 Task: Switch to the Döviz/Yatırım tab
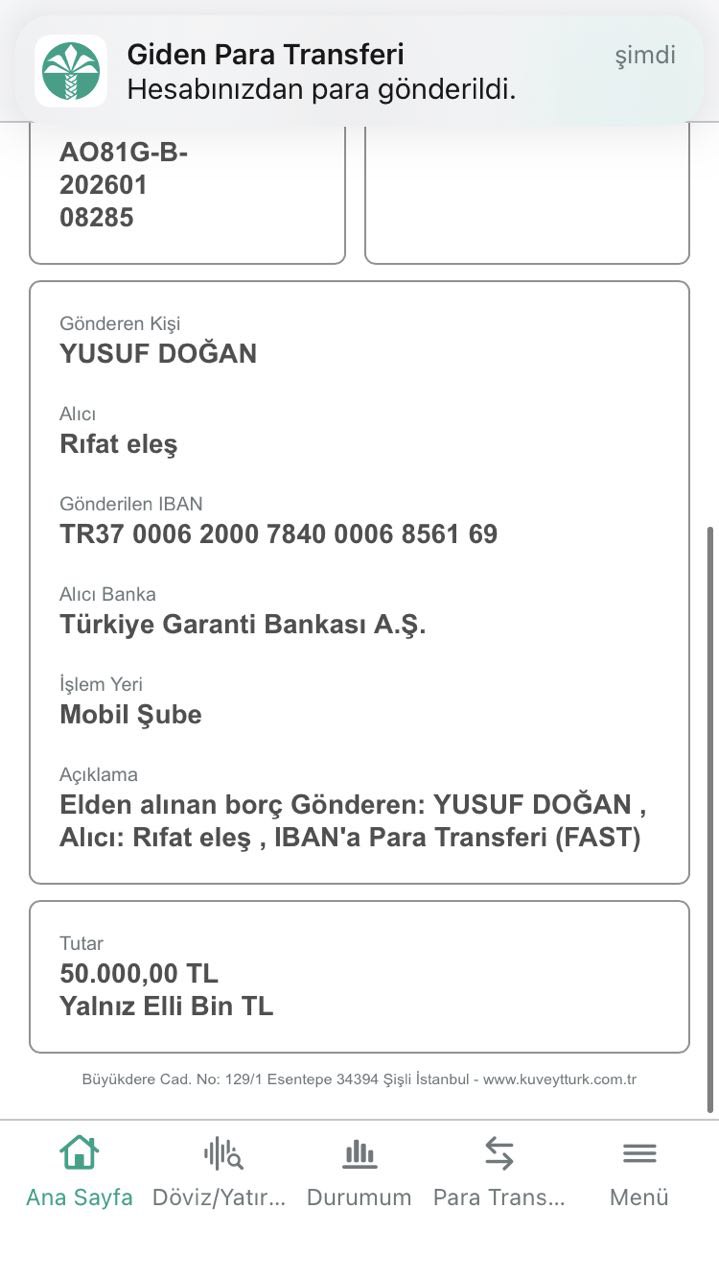coord(219,1172)
